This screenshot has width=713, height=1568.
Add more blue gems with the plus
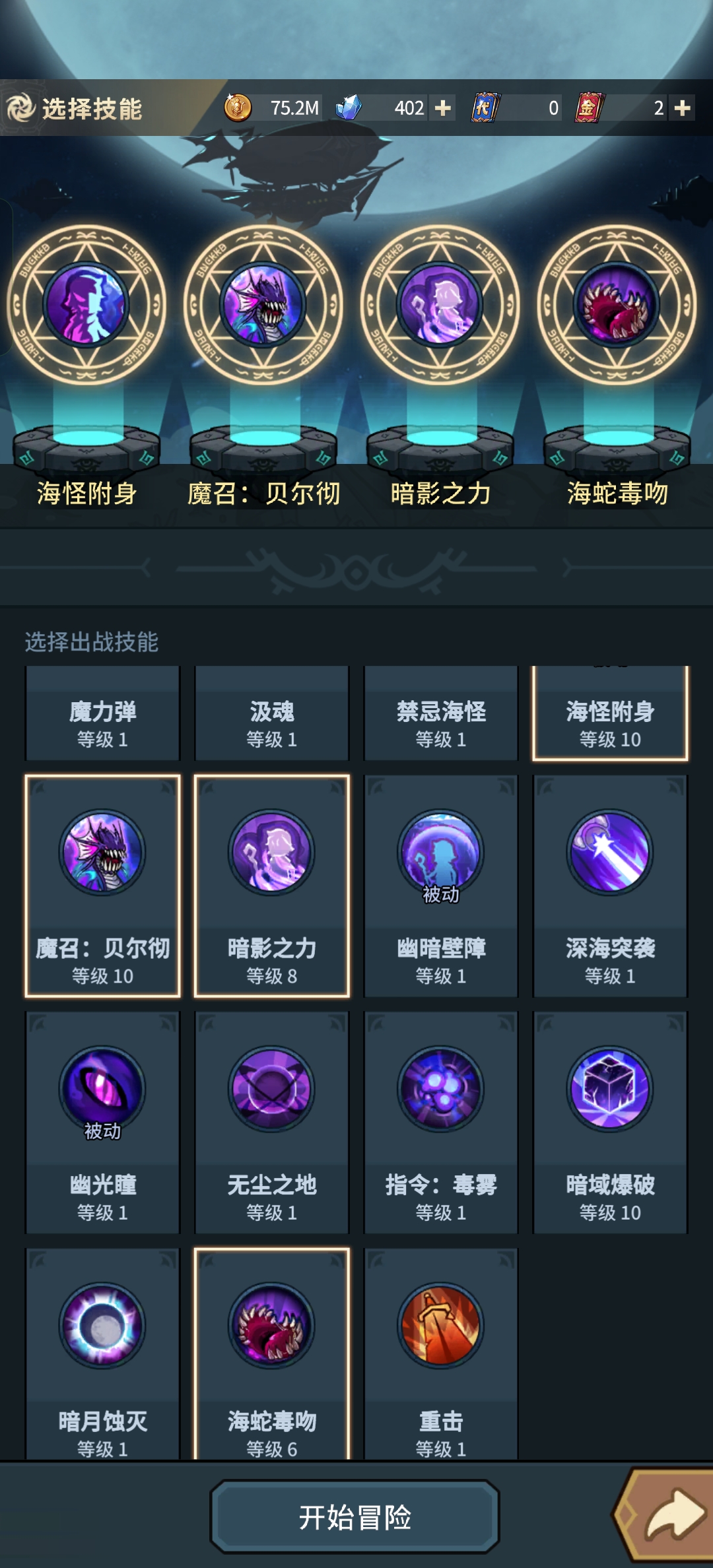pos(443,108)
